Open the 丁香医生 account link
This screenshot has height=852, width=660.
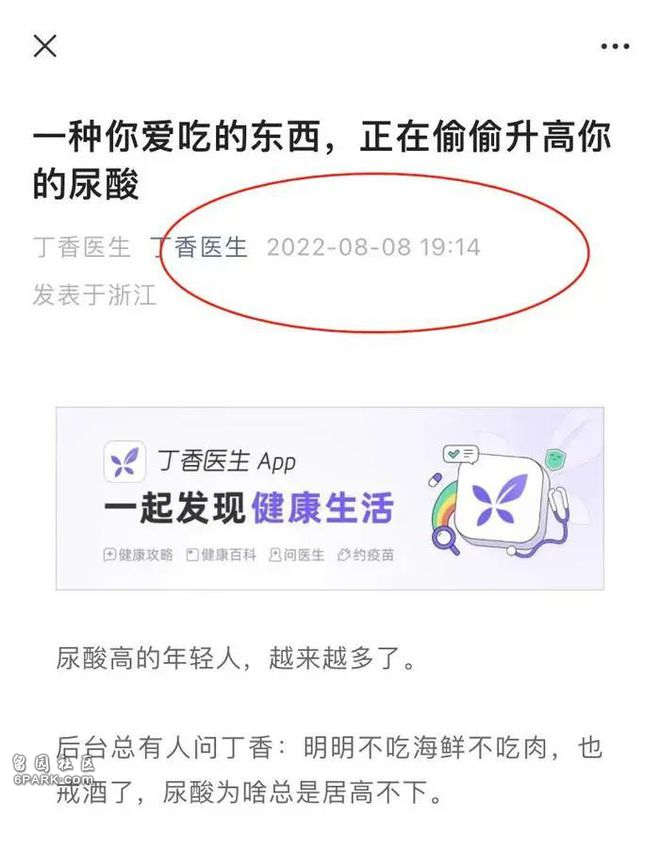click(x=199, y=247)
